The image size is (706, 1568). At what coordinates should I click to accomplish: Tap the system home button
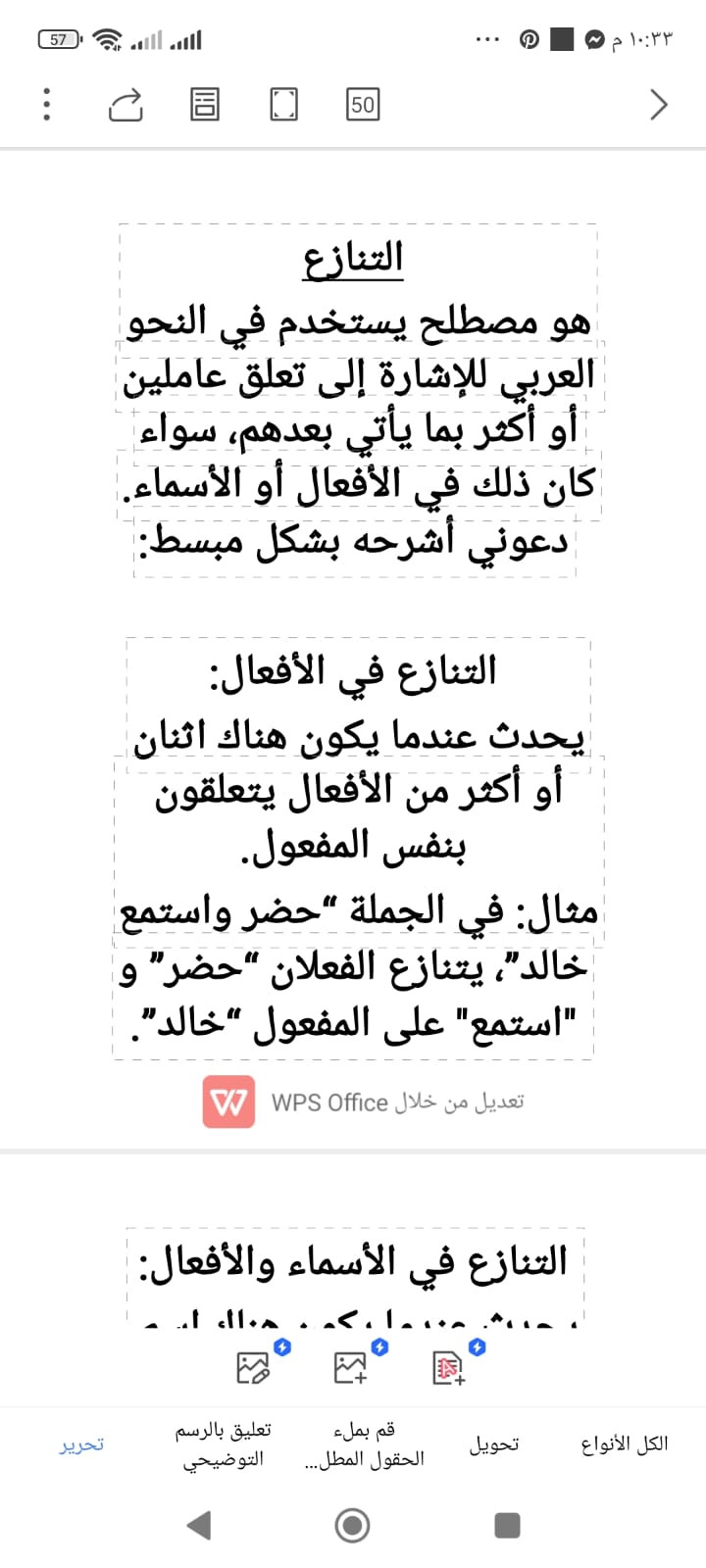(x=353, y=1525)
